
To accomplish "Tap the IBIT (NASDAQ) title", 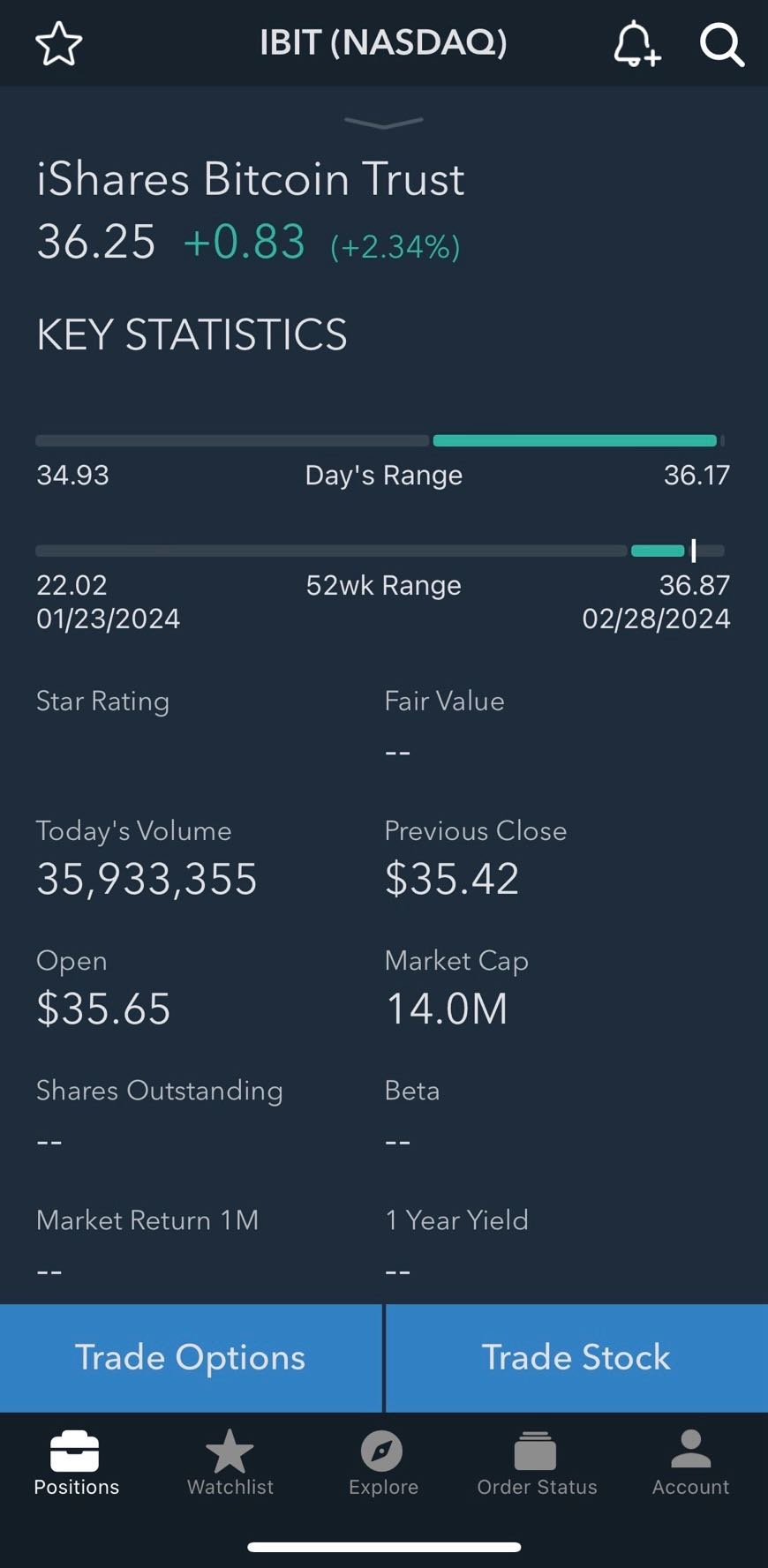I will 383,43.
